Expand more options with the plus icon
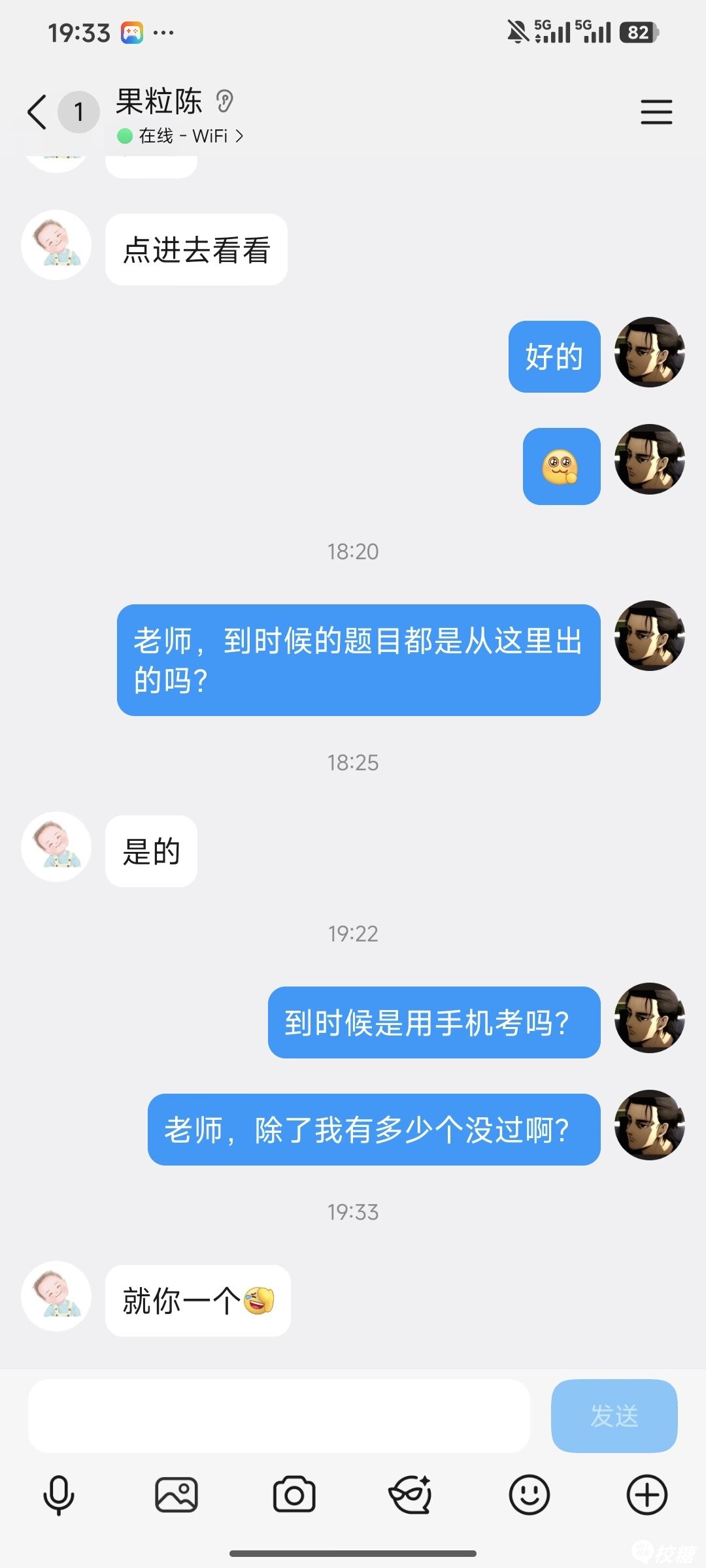Viewport: 706px width, 1568px height. pyautogui.click(x=647, y=1495)
